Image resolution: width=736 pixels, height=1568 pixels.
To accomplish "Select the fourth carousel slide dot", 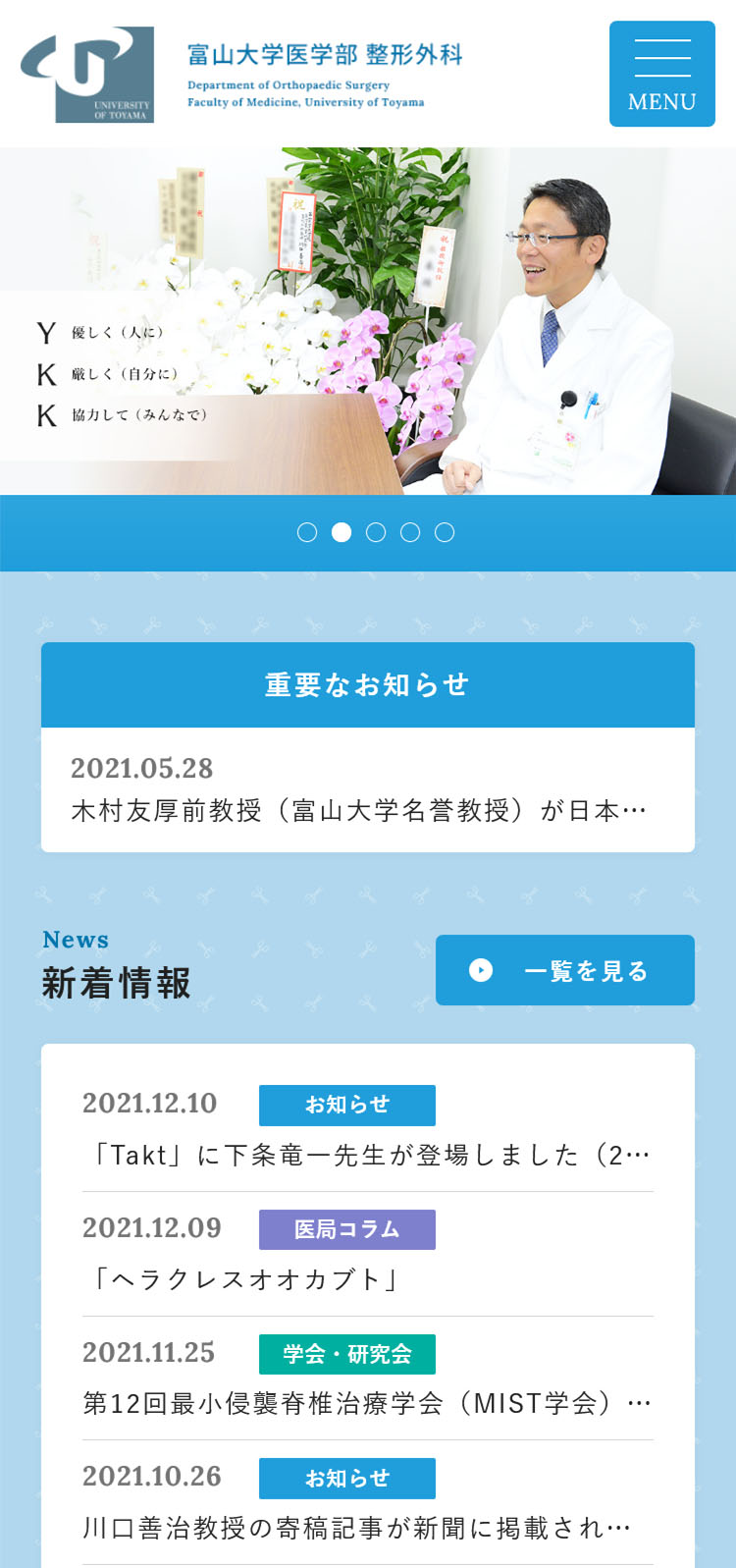I will (410, 532).
